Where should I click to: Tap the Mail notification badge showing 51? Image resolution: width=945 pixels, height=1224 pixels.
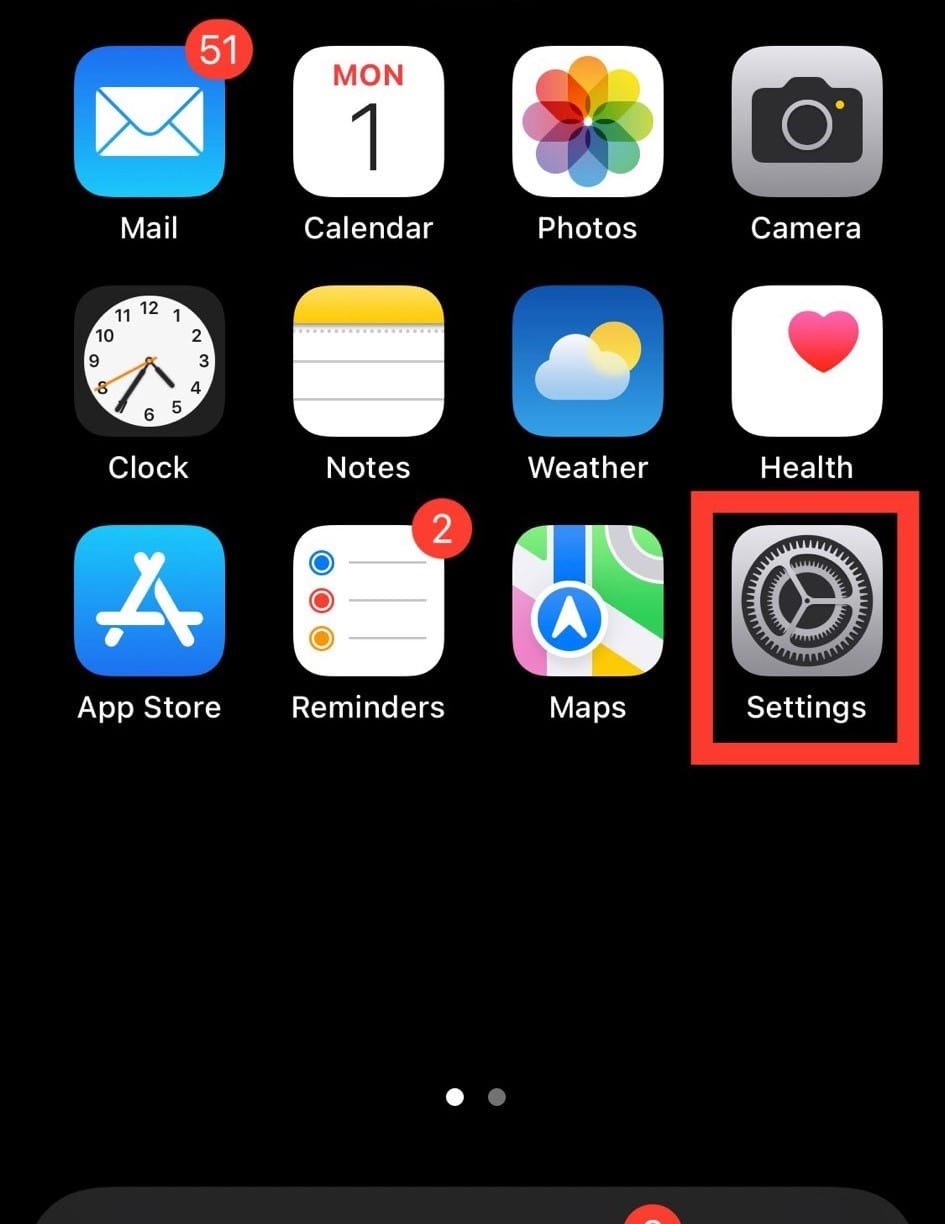point(220,49)
